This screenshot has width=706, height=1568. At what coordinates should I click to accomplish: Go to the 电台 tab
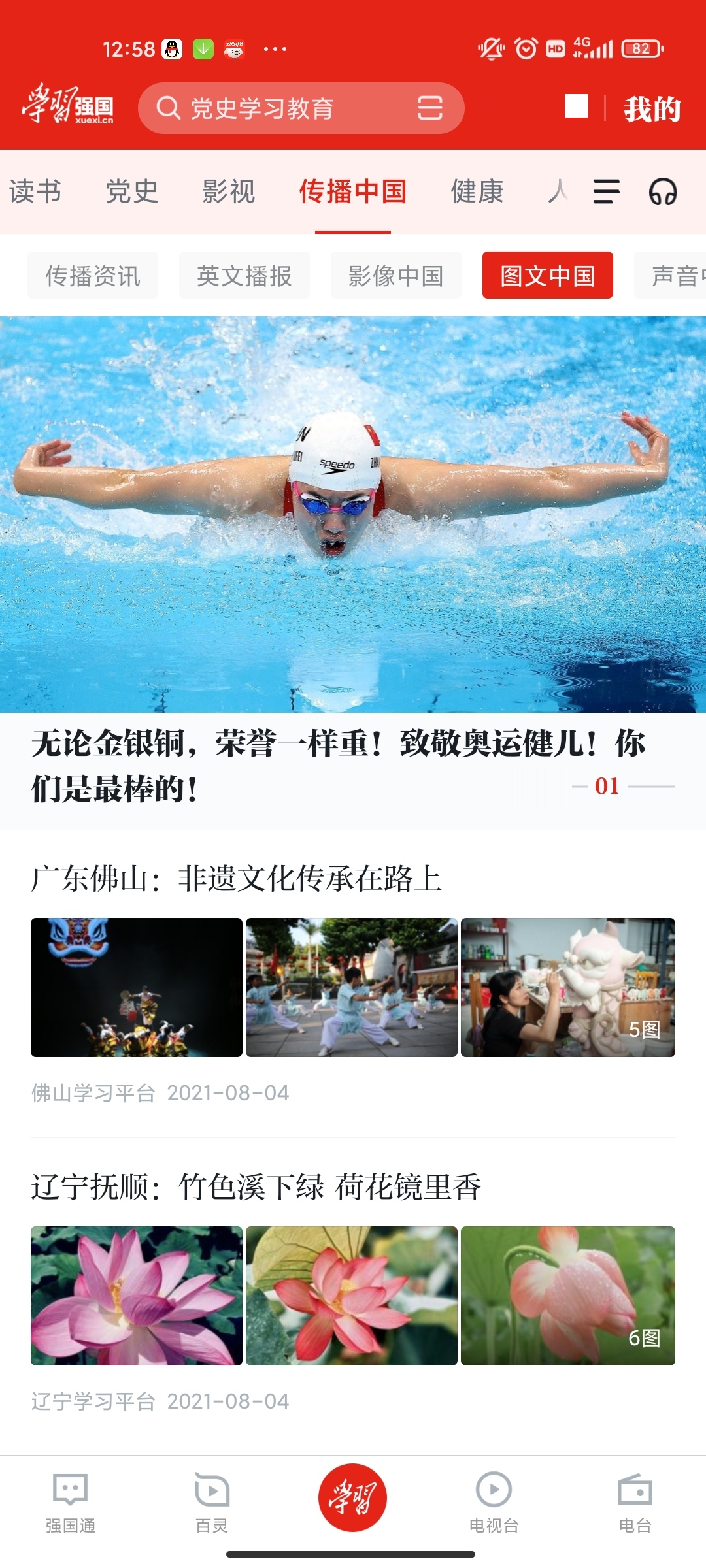coord(635,1503)
